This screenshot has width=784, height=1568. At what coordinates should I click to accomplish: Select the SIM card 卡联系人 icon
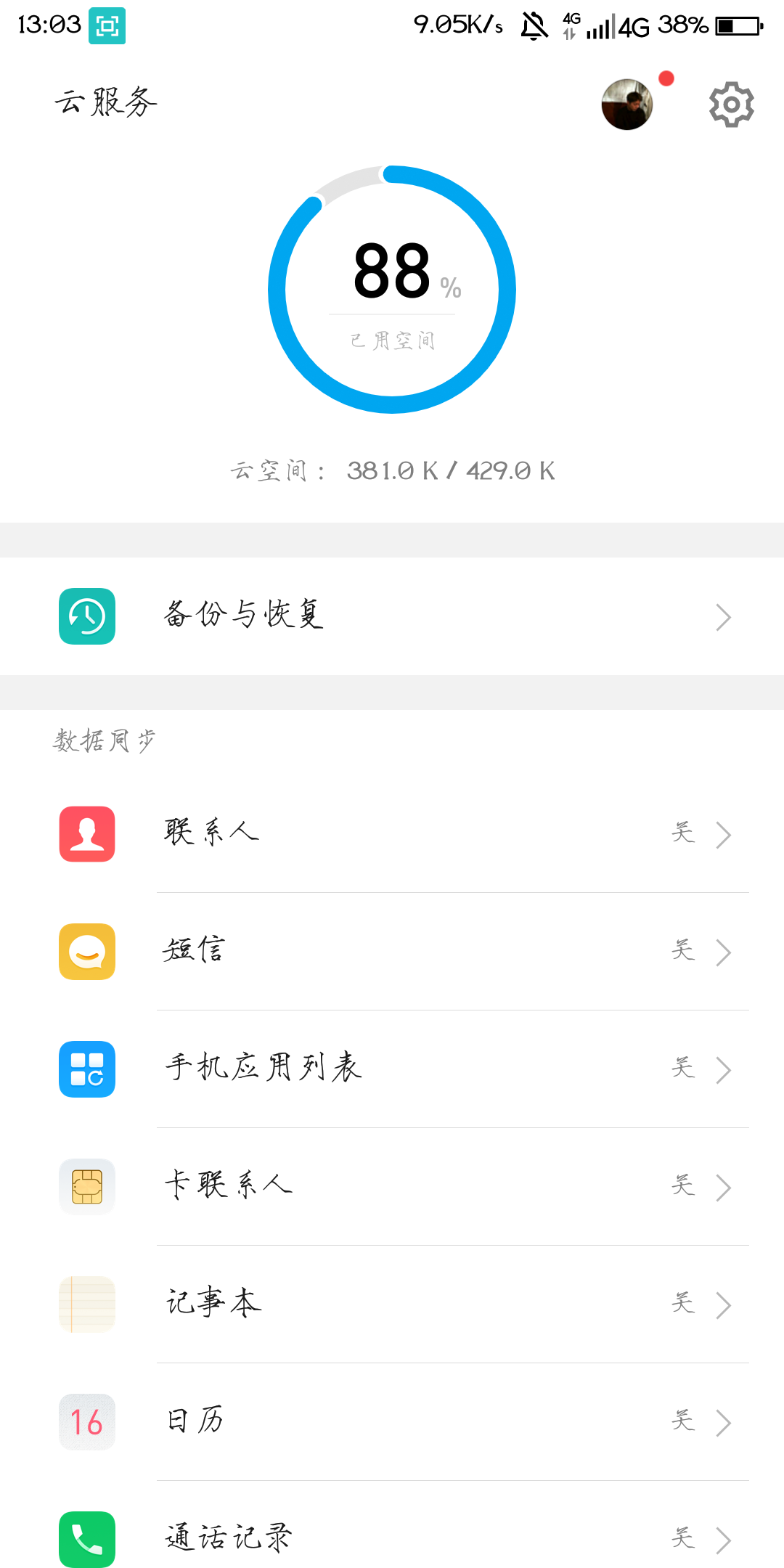86,1186
